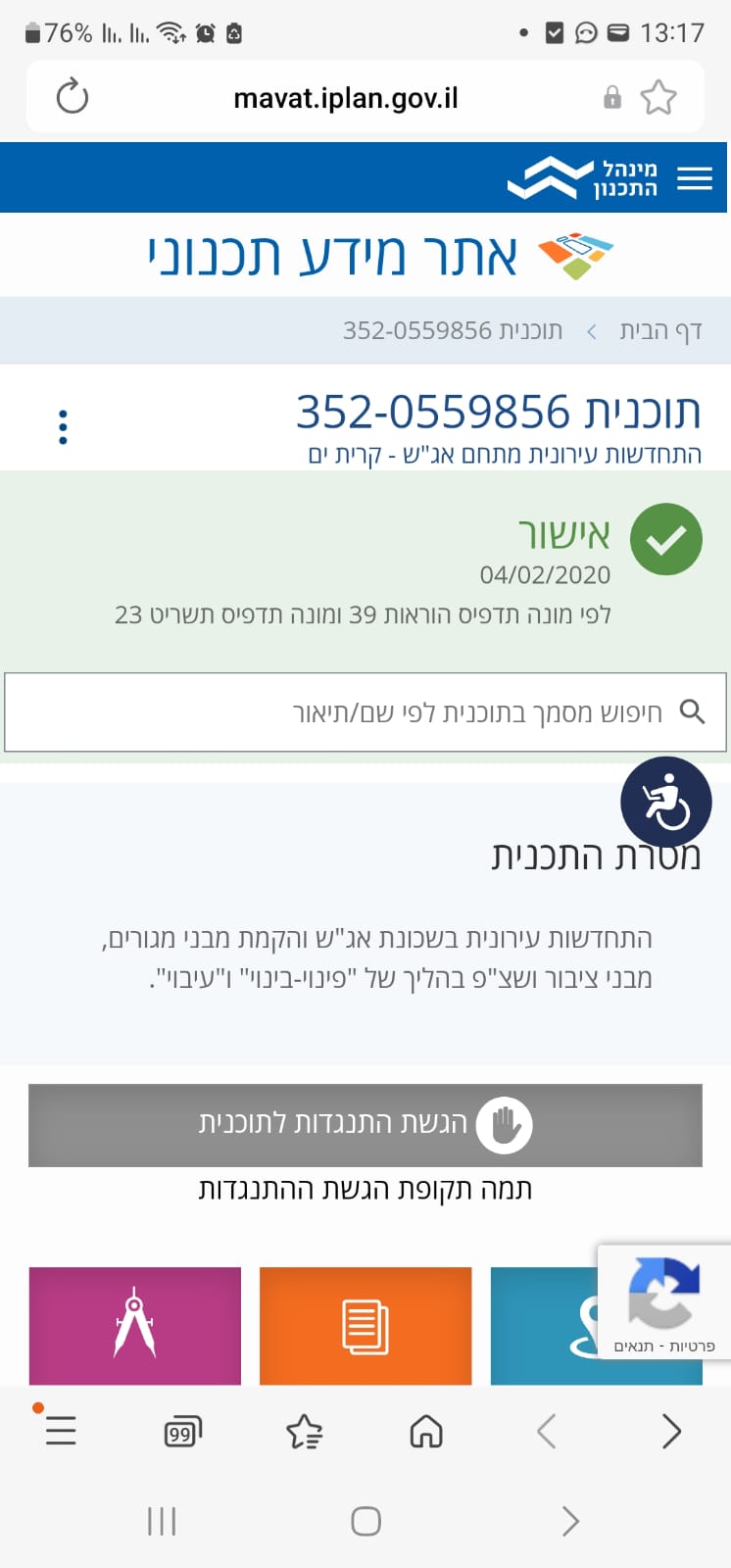The height and width of the screenshot is (1568, 731).
Task: Open the purple compass tile
Action: [135, 1325]
